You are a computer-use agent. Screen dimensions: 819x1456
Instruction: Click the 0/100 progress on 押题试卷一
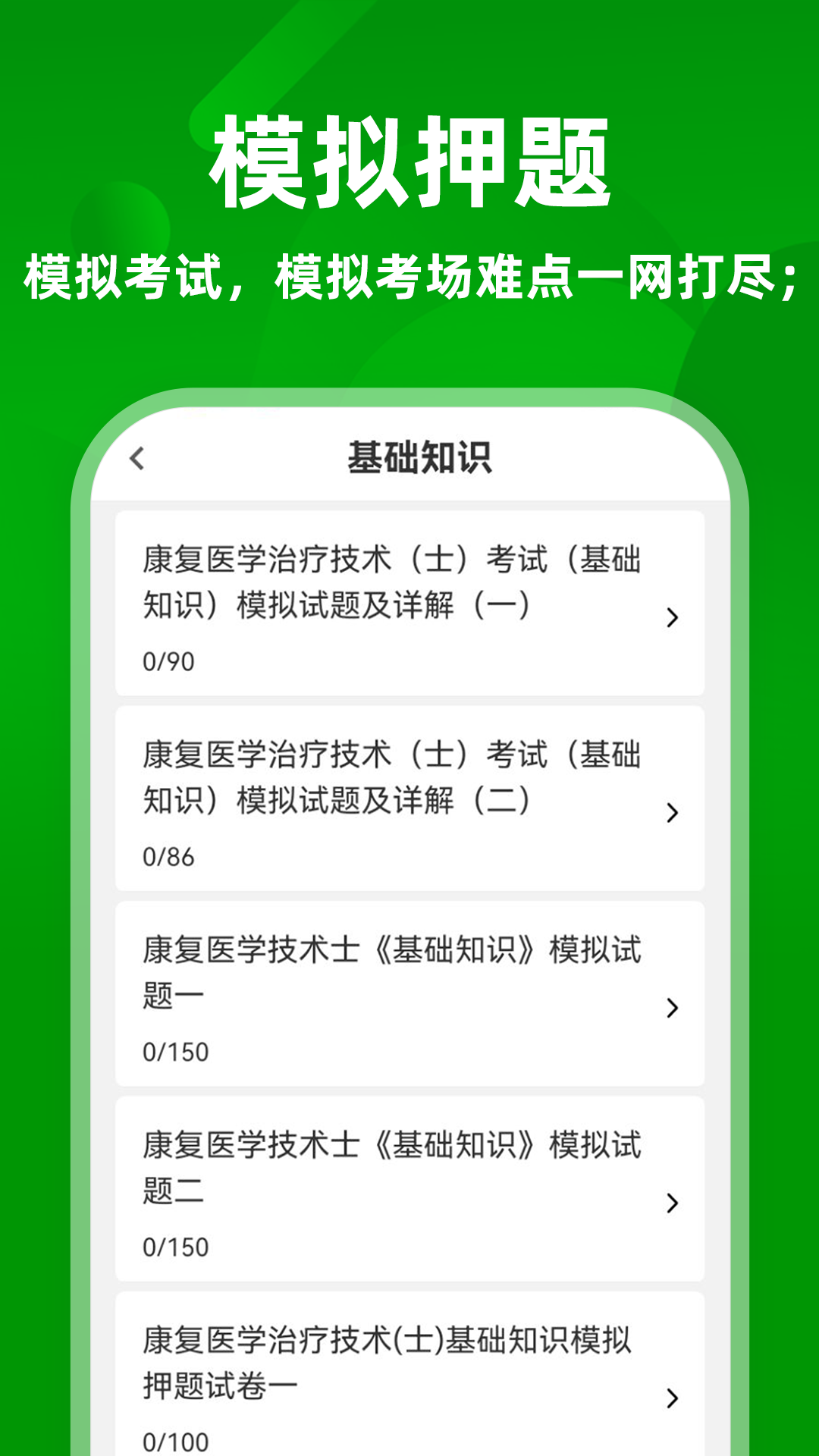point(176,1440)
